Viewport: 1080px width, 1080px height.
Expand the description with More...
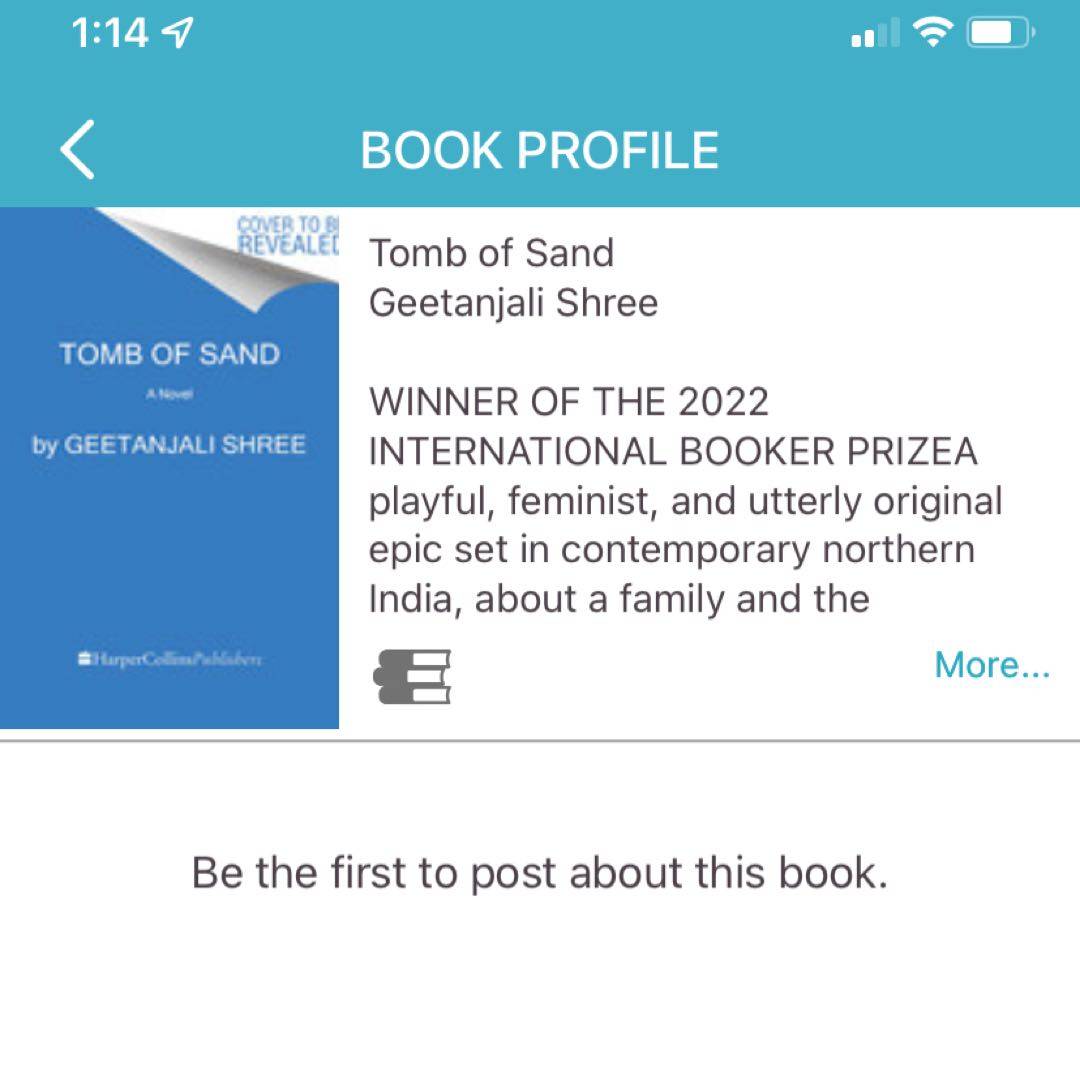click(x=991, y=665)
